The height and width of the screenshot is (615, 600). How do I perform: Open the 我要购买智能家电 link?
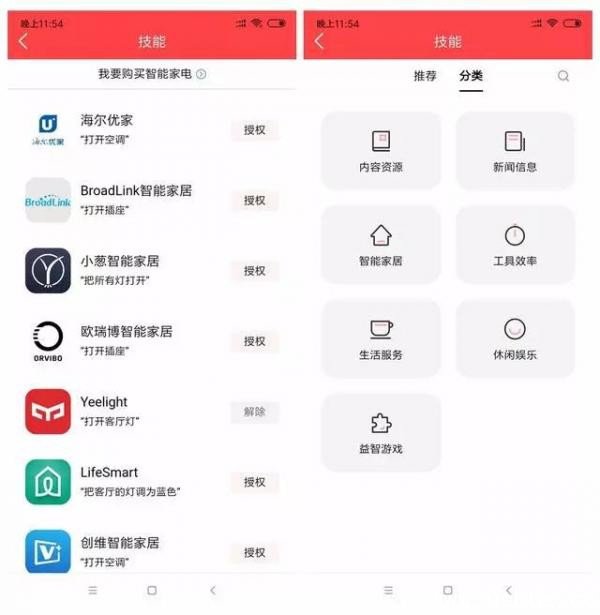152,74
